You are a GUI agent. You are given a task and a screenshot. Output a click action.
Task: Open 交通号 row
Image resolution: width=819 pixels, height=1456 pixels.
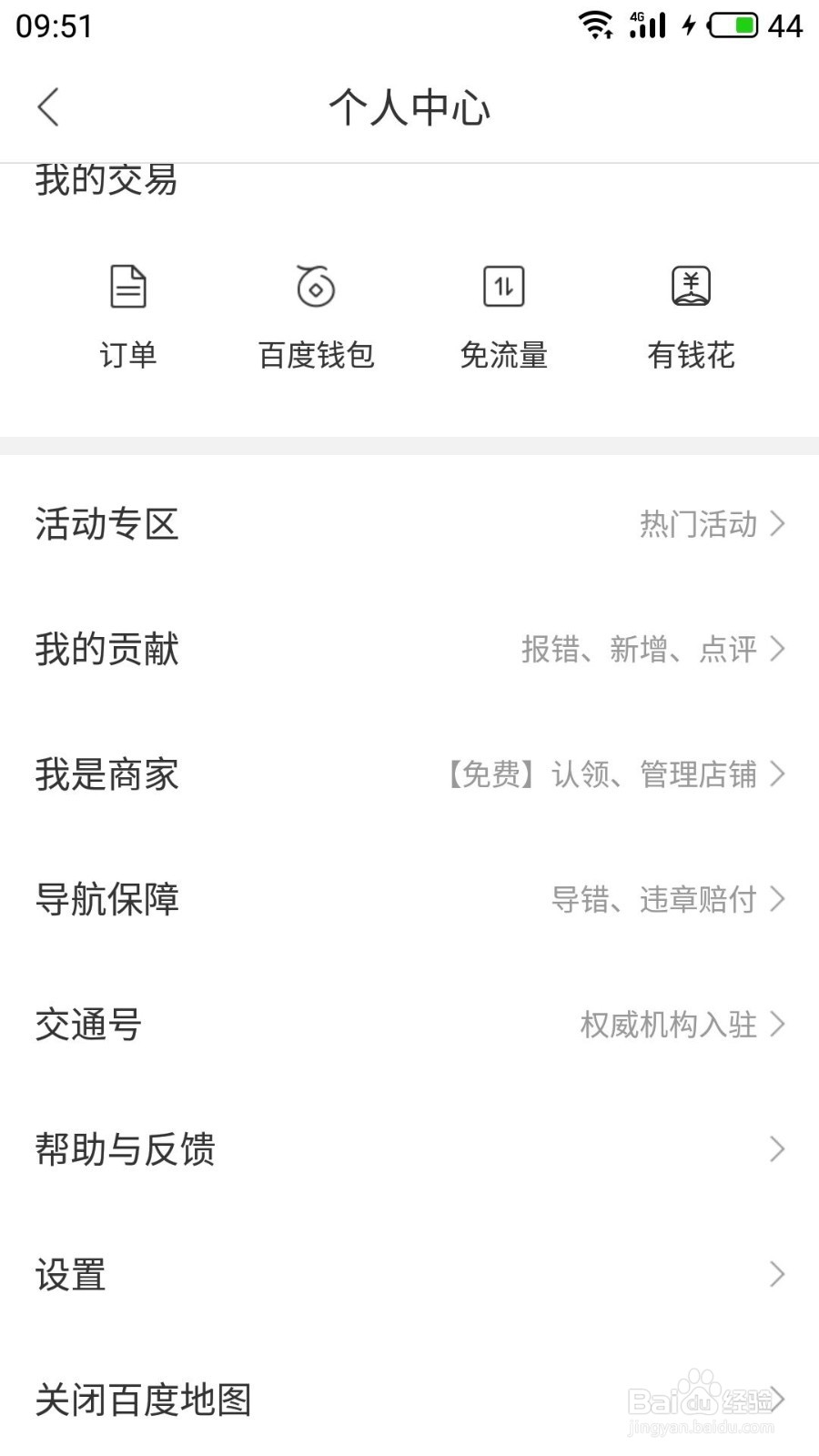pyautogui.click(x=409, y=1025)
